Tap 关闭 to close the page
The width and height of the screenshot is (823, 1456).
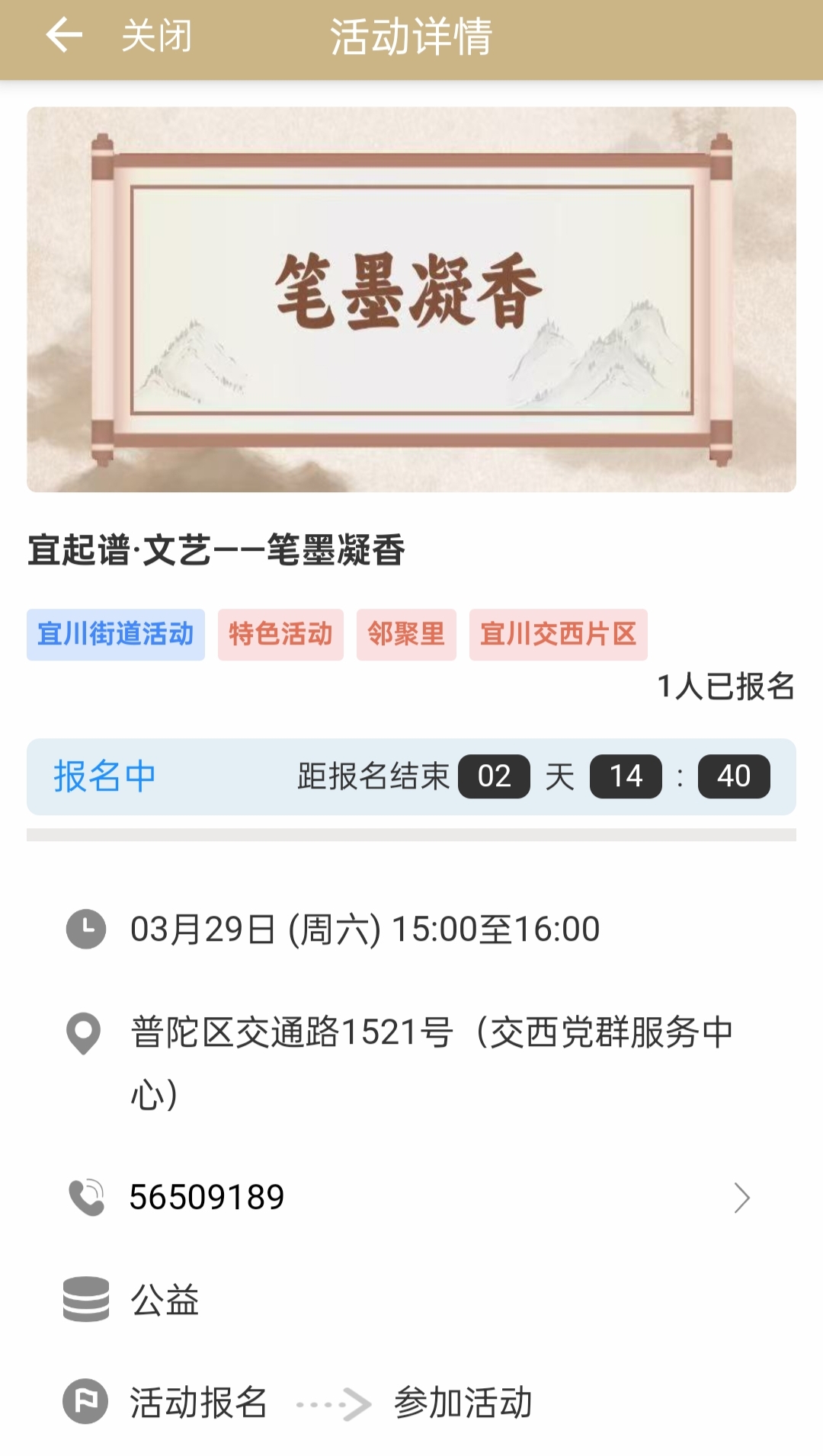pos(157,36)
